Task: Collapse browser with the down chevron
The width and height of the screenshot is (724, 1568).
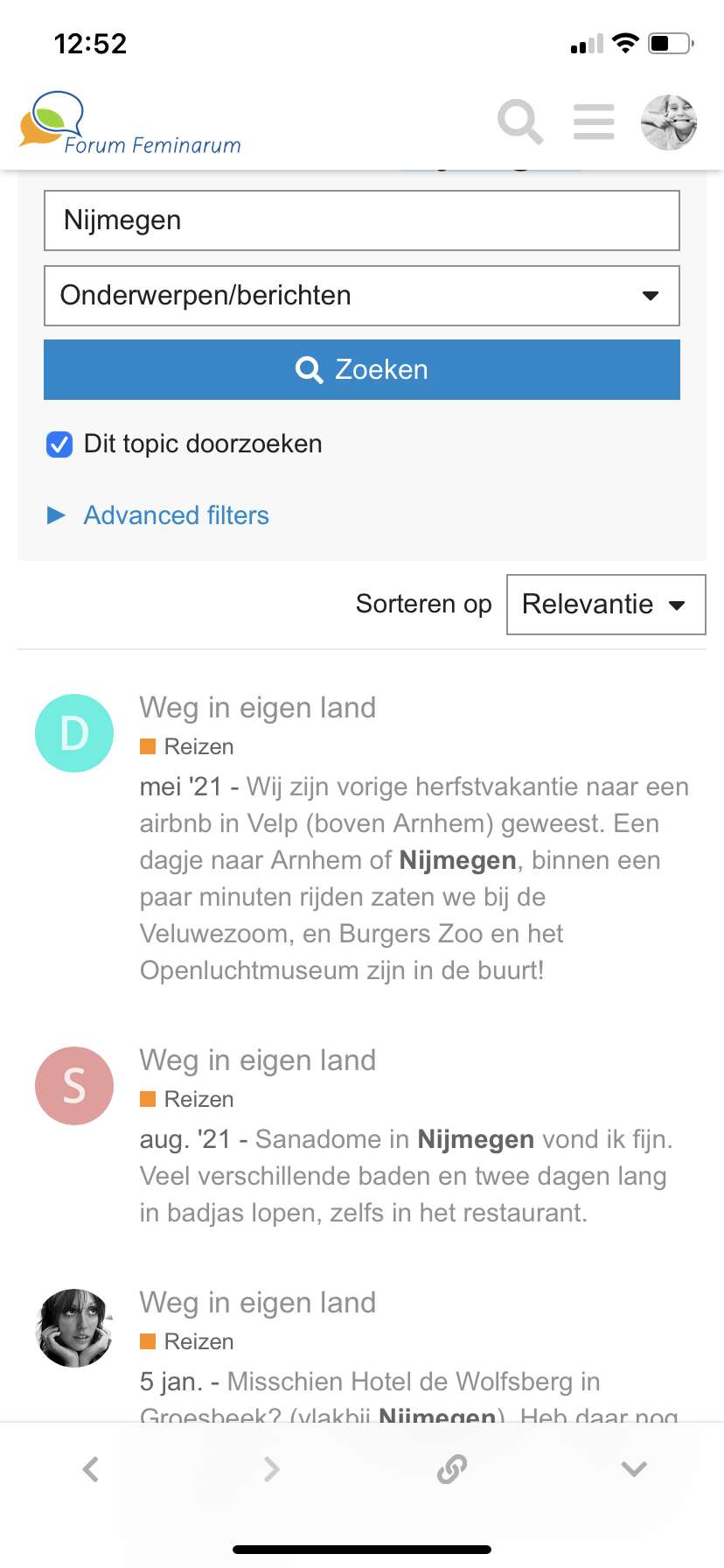Action: coord(634,1469)
